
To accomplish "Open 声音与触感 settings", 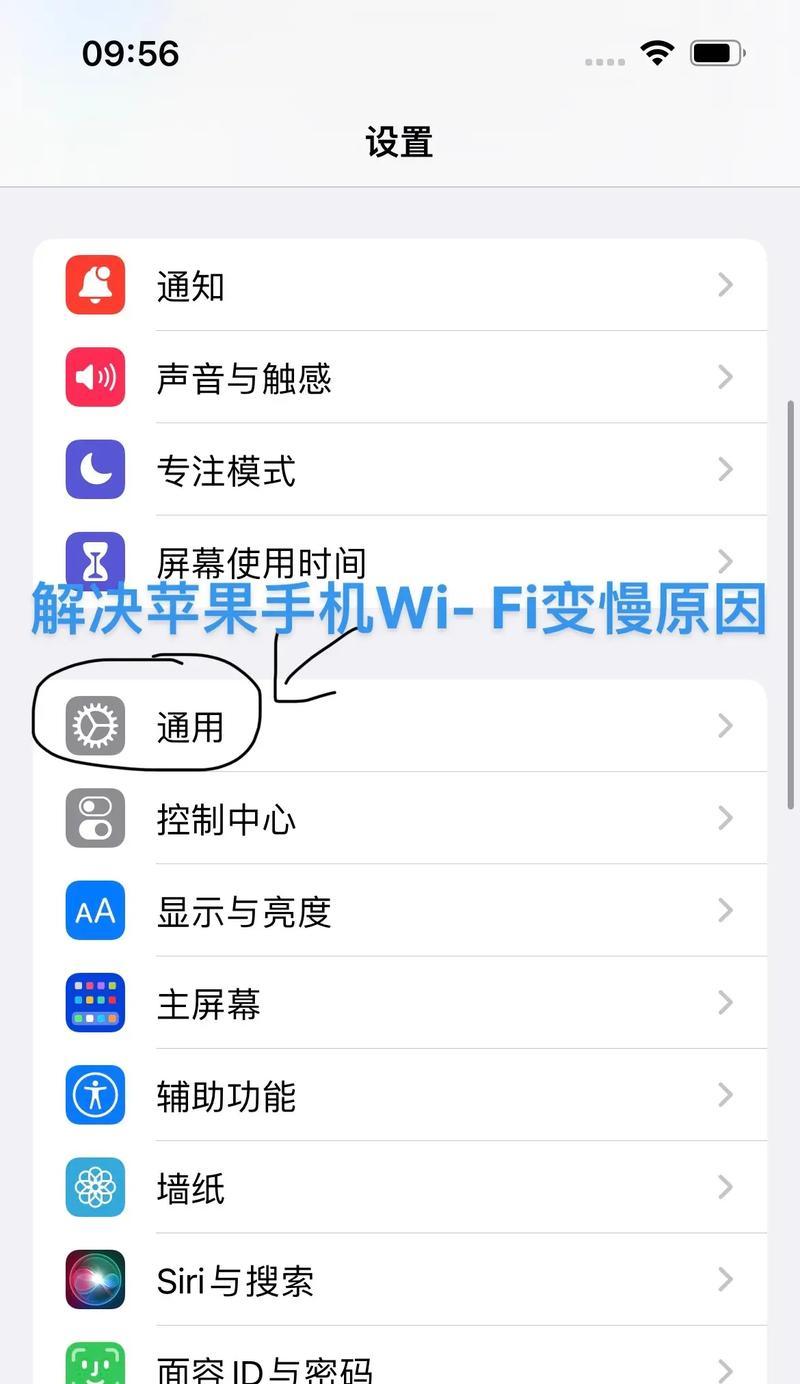I will (x=400, y=378).
